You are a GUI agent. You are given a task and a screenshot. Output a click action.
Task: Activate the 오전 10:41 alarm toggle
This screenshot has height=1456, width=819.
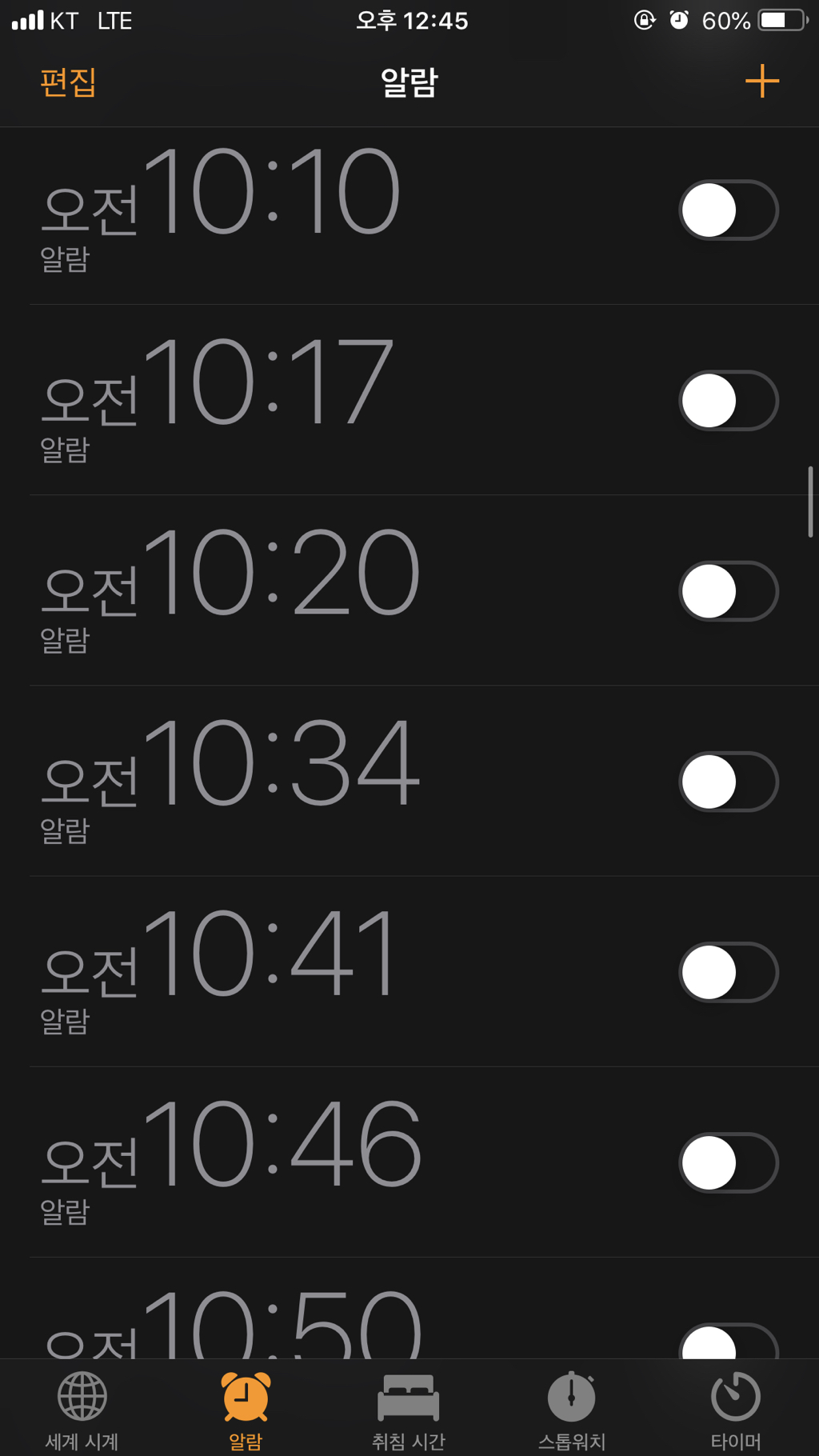(x=729, y=972)
